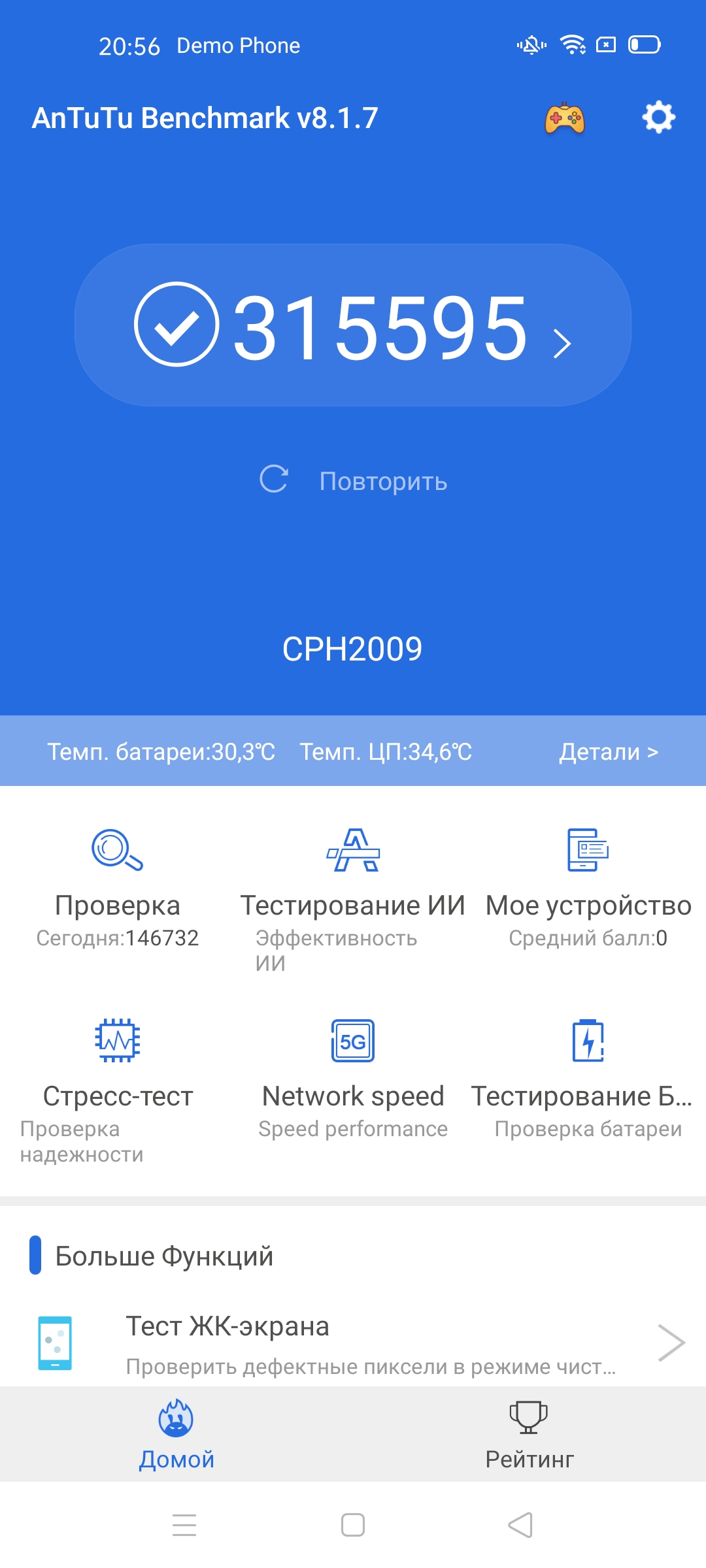This screenshot has width=706, height=1568.
Task: Tap Повторить to rerun the benchmark
Action: 353,481
